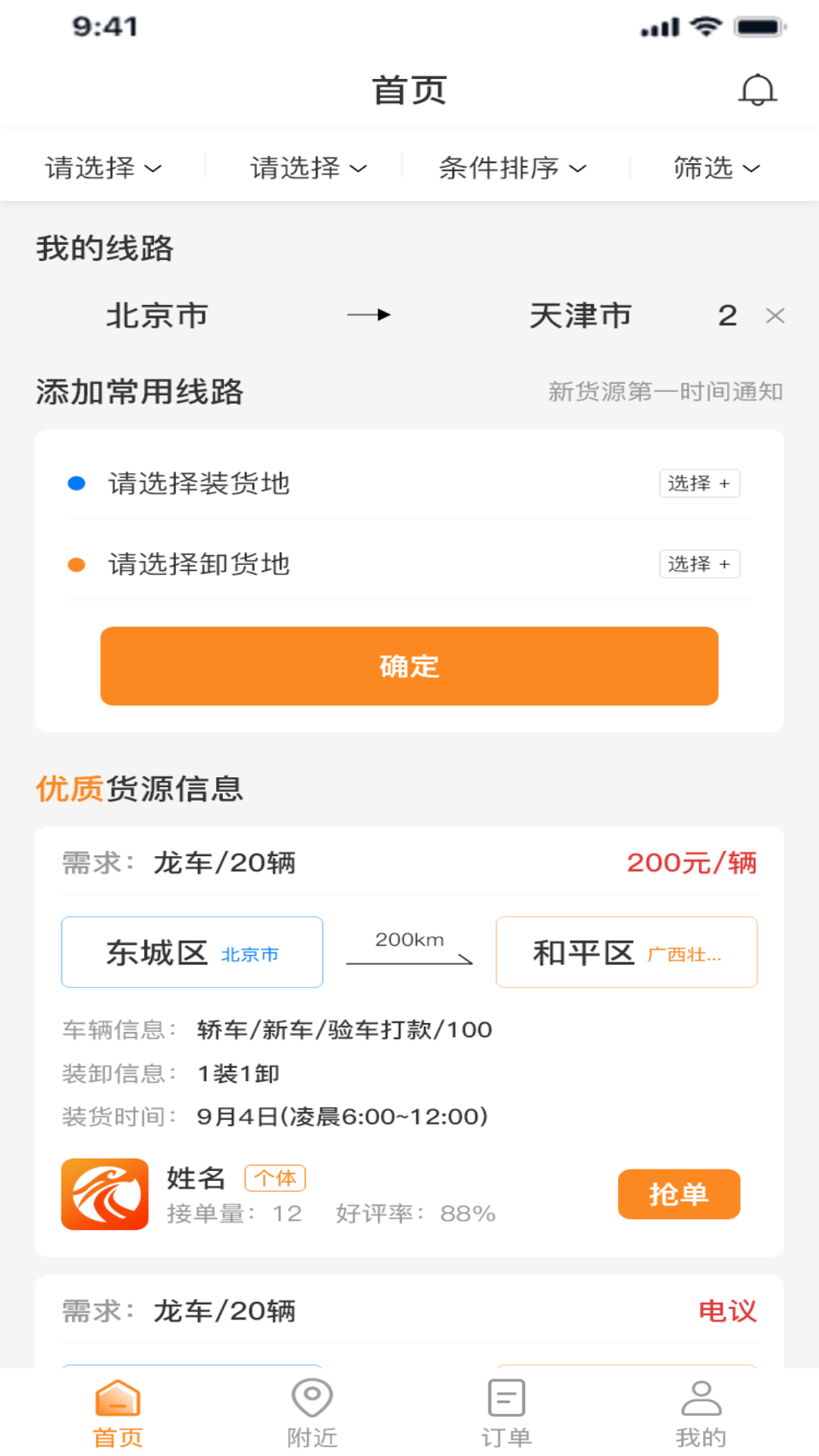Open the 筛选 filter dropdown

point(716,168)
